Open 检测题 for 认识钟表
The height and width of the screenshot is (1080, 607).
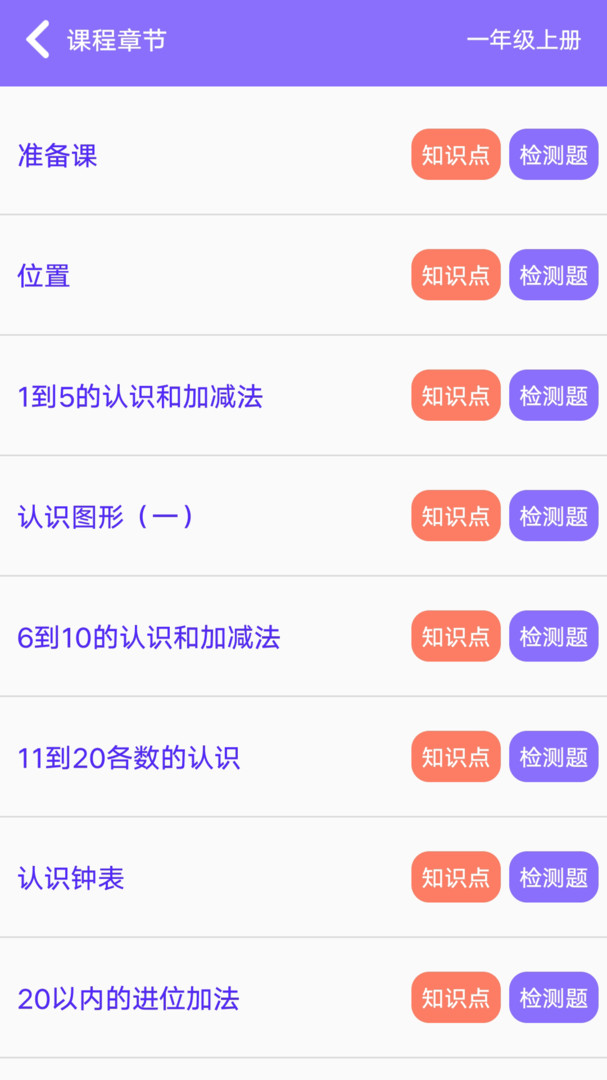553,878
